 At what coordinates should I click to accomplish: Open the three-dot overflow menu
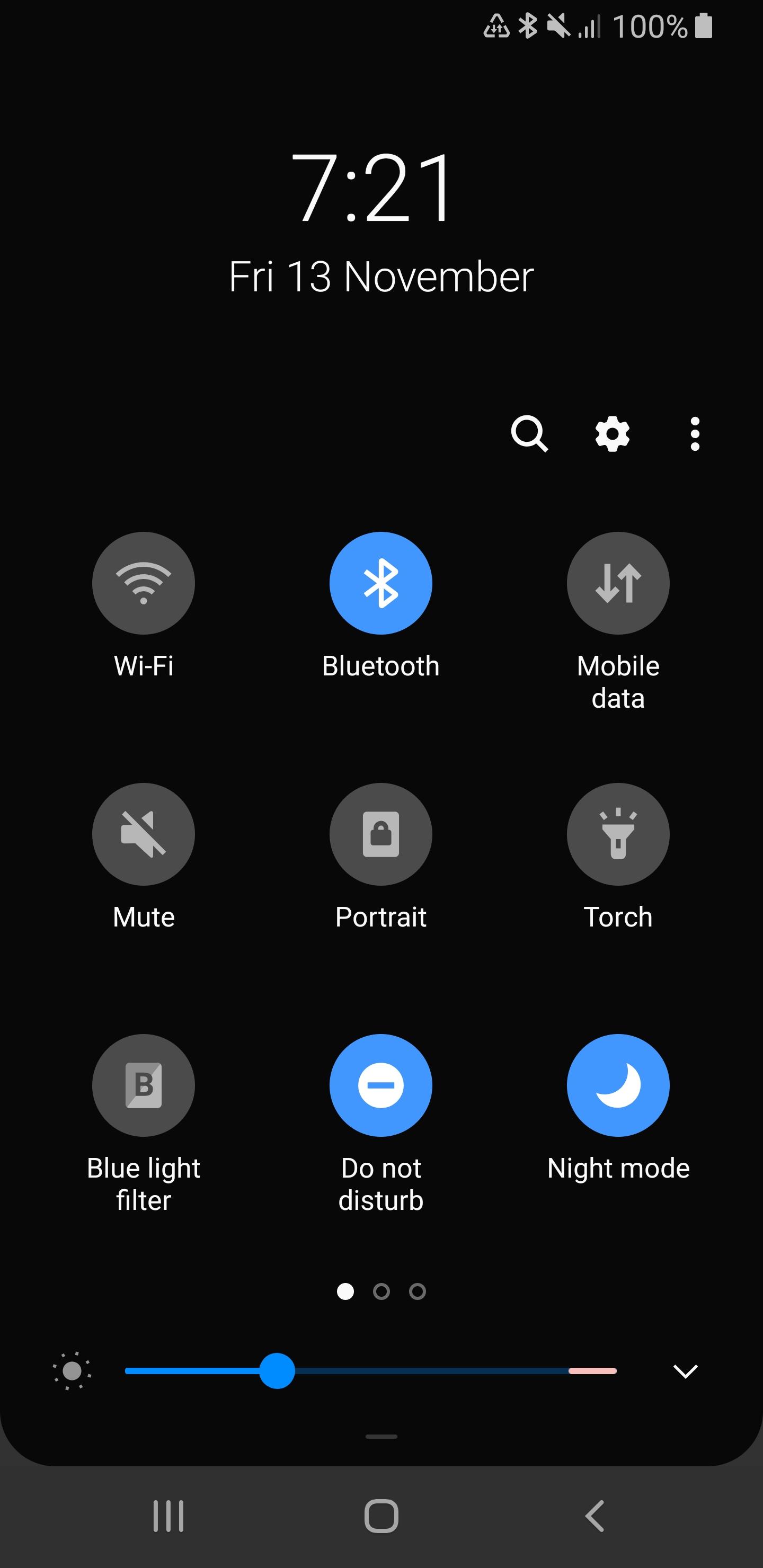point(695,434)
